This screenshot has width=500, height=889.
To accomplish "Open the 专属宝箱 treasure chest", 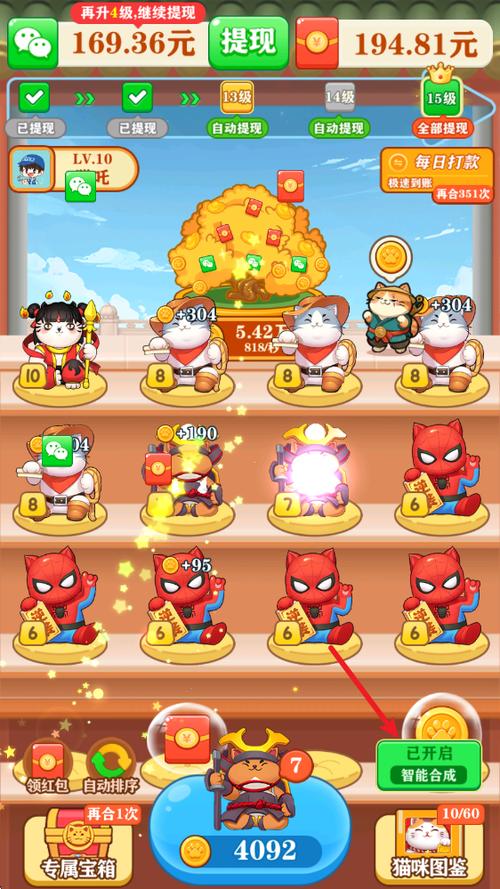I will tap(78, 844).
